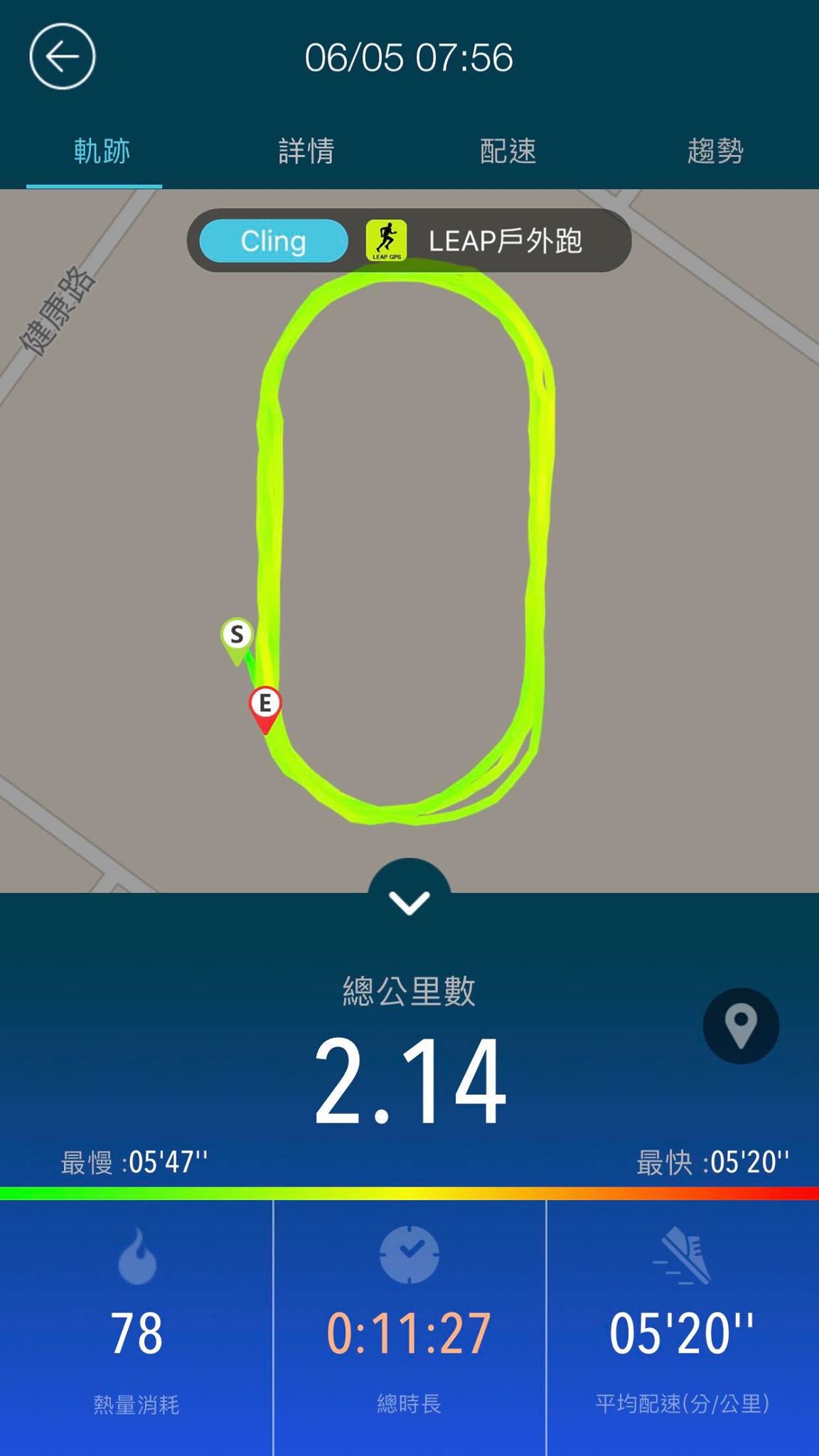Tap the location pin button
Viewport: 819px width, 1456px height.
(741, 1026)
